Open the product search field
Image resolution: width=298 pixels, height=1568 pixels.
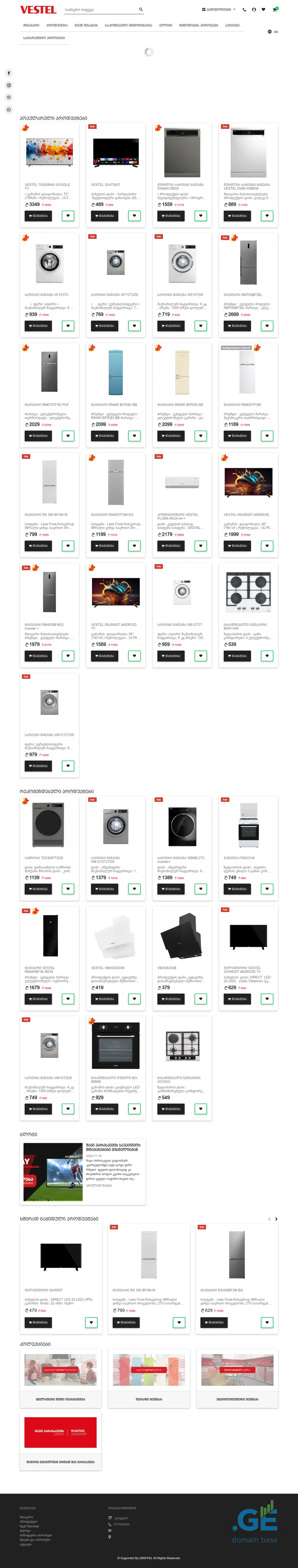(x=100, y=10)
